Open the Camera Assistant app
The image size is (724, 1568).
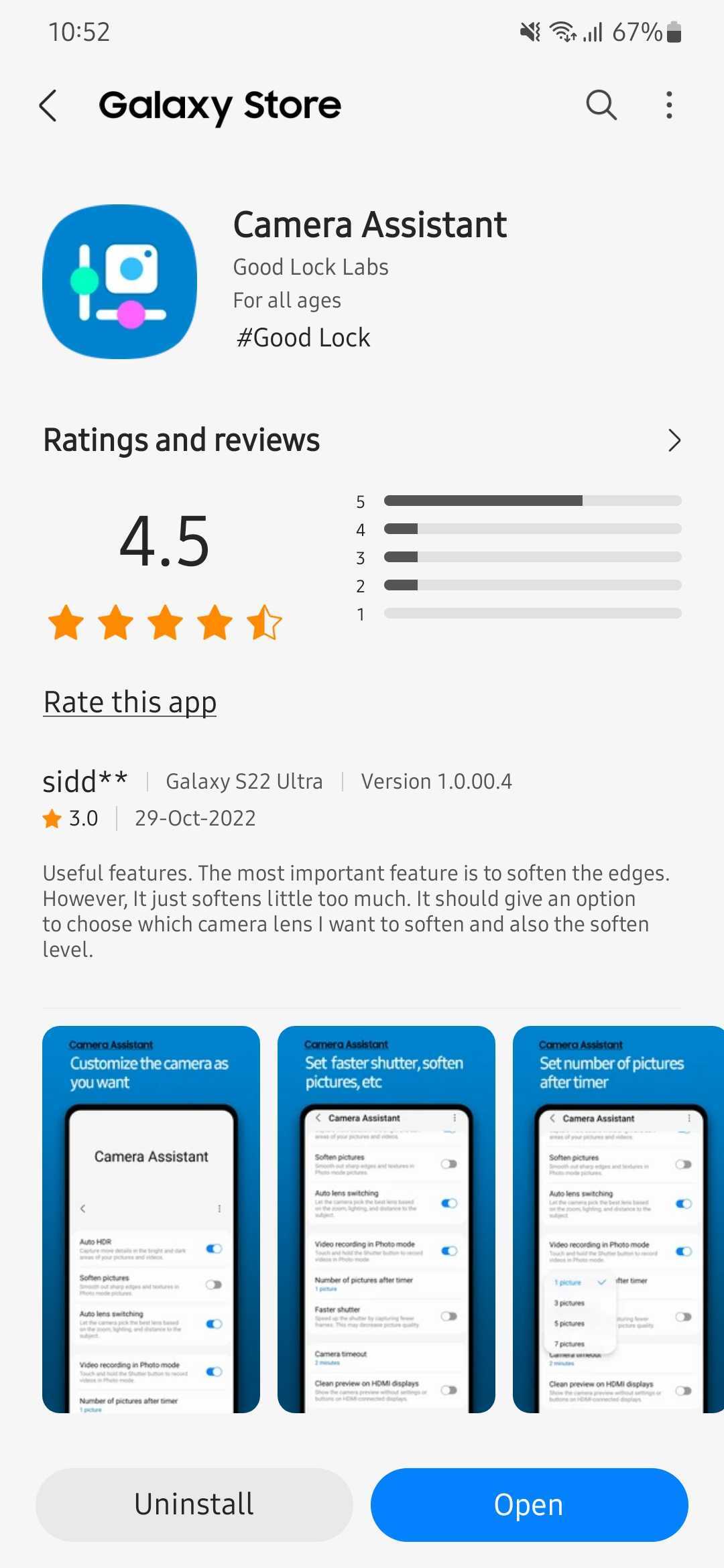[529, 1504]
